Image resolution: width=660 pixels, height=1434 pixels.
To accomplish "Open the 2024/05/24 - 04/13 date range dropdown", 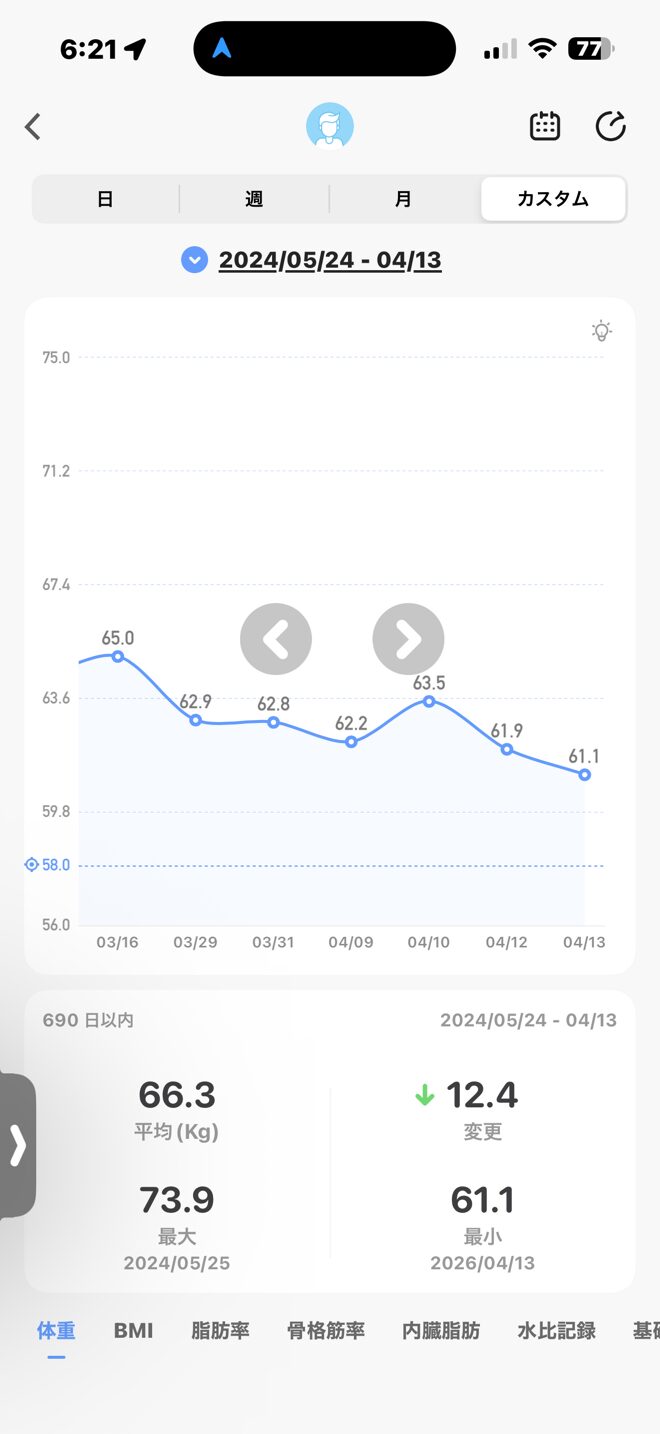I will pos(312,260).
